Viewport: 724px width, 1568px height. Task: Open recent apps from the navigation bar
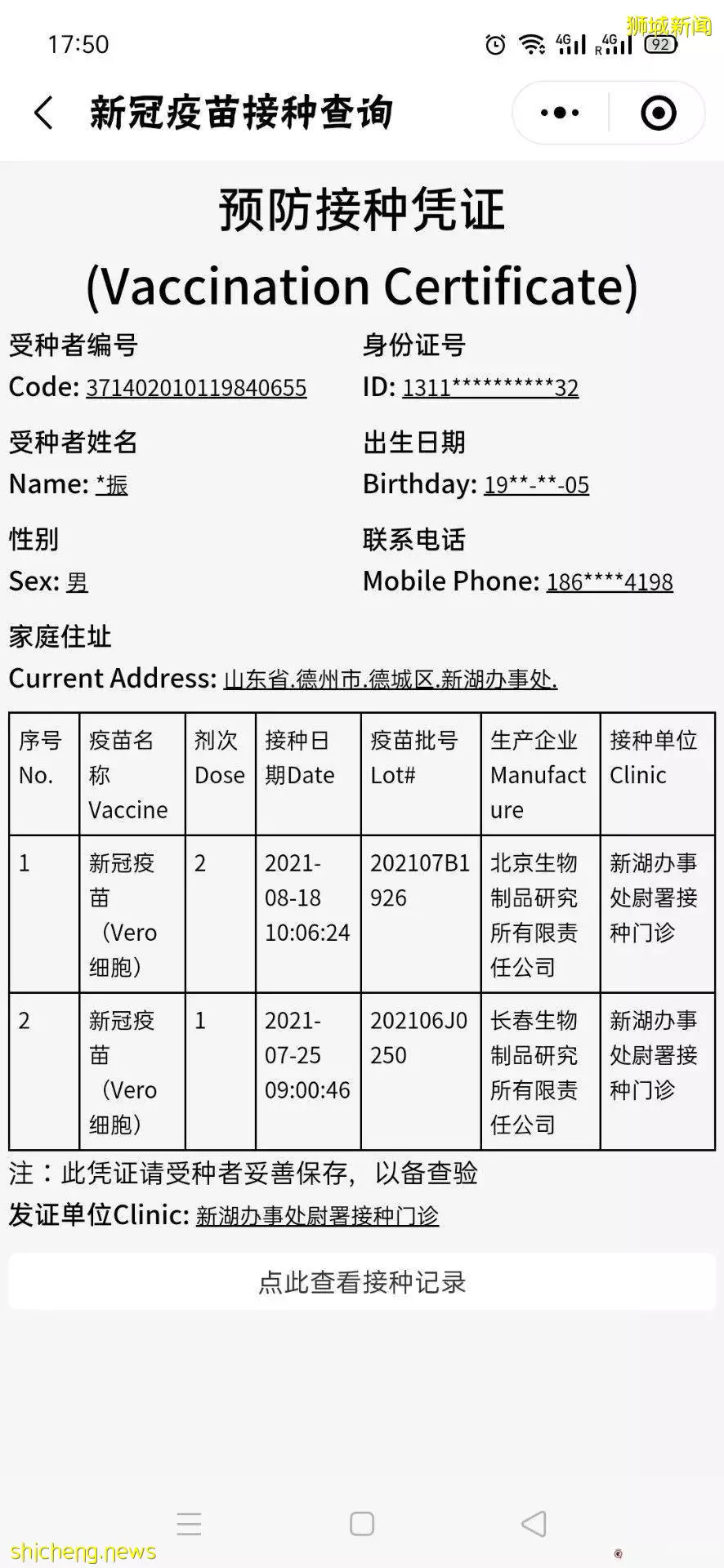point(189,1524)
